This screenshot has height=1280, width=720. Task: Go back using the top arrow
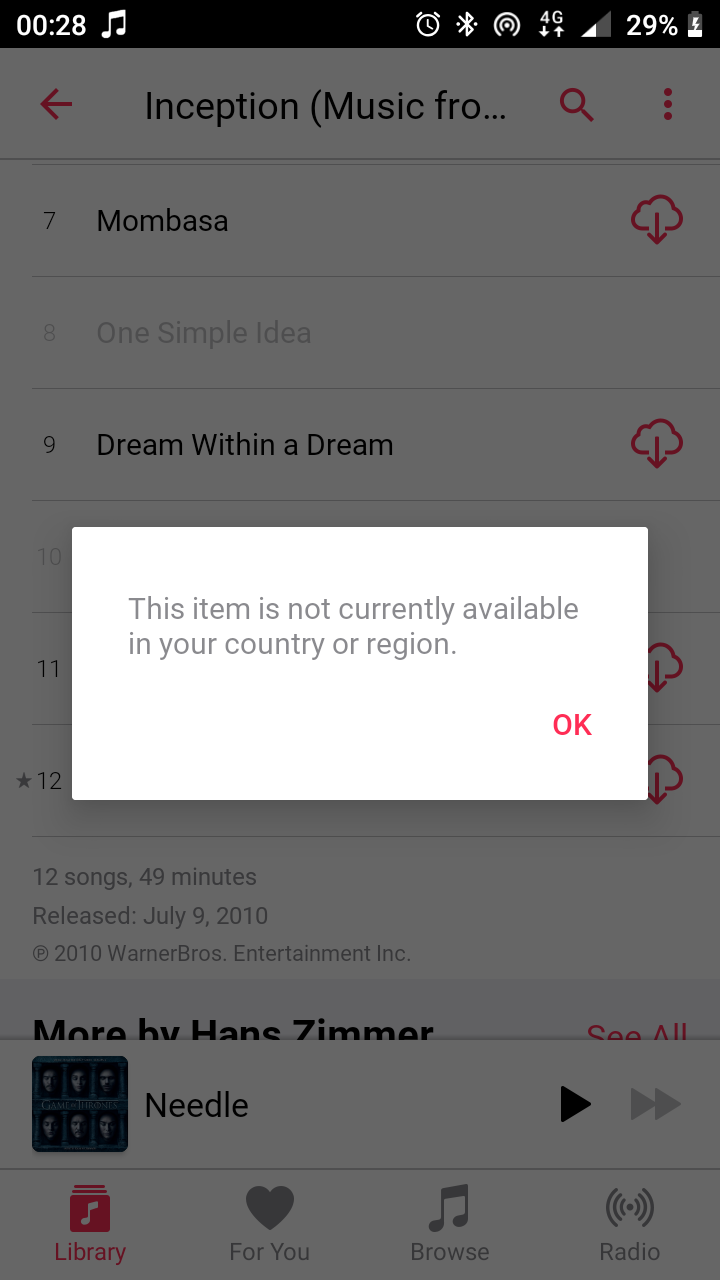coord(56,104)
